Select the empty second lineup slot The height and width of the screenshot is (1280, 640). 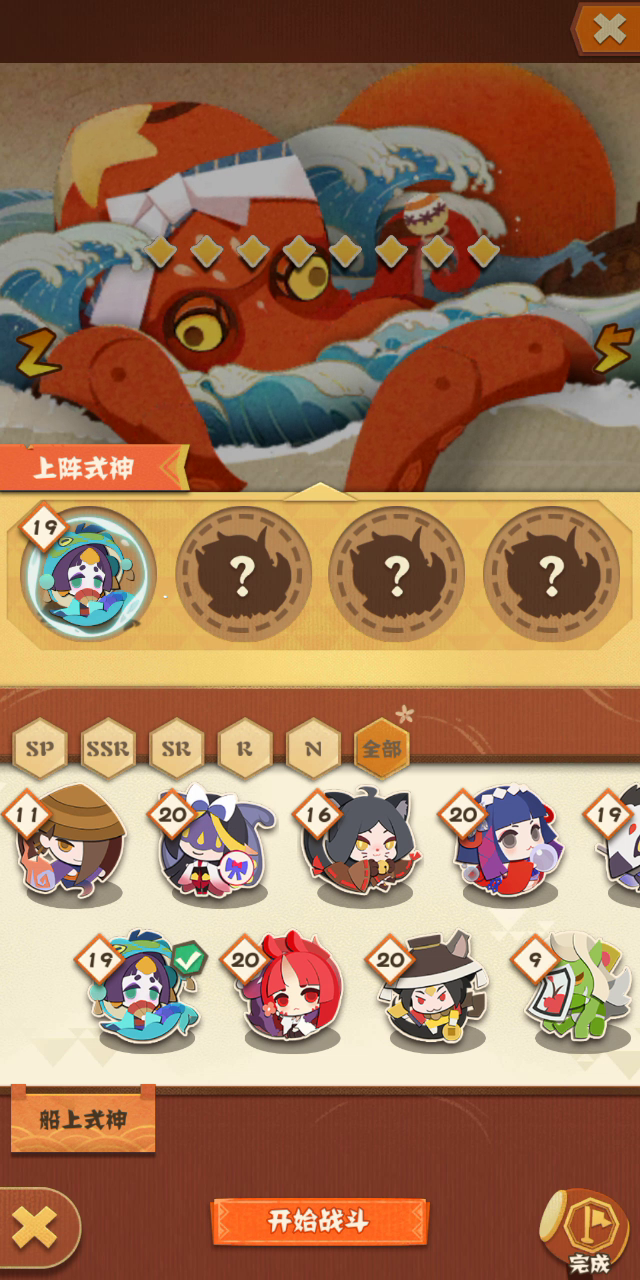tap(243, 574)
